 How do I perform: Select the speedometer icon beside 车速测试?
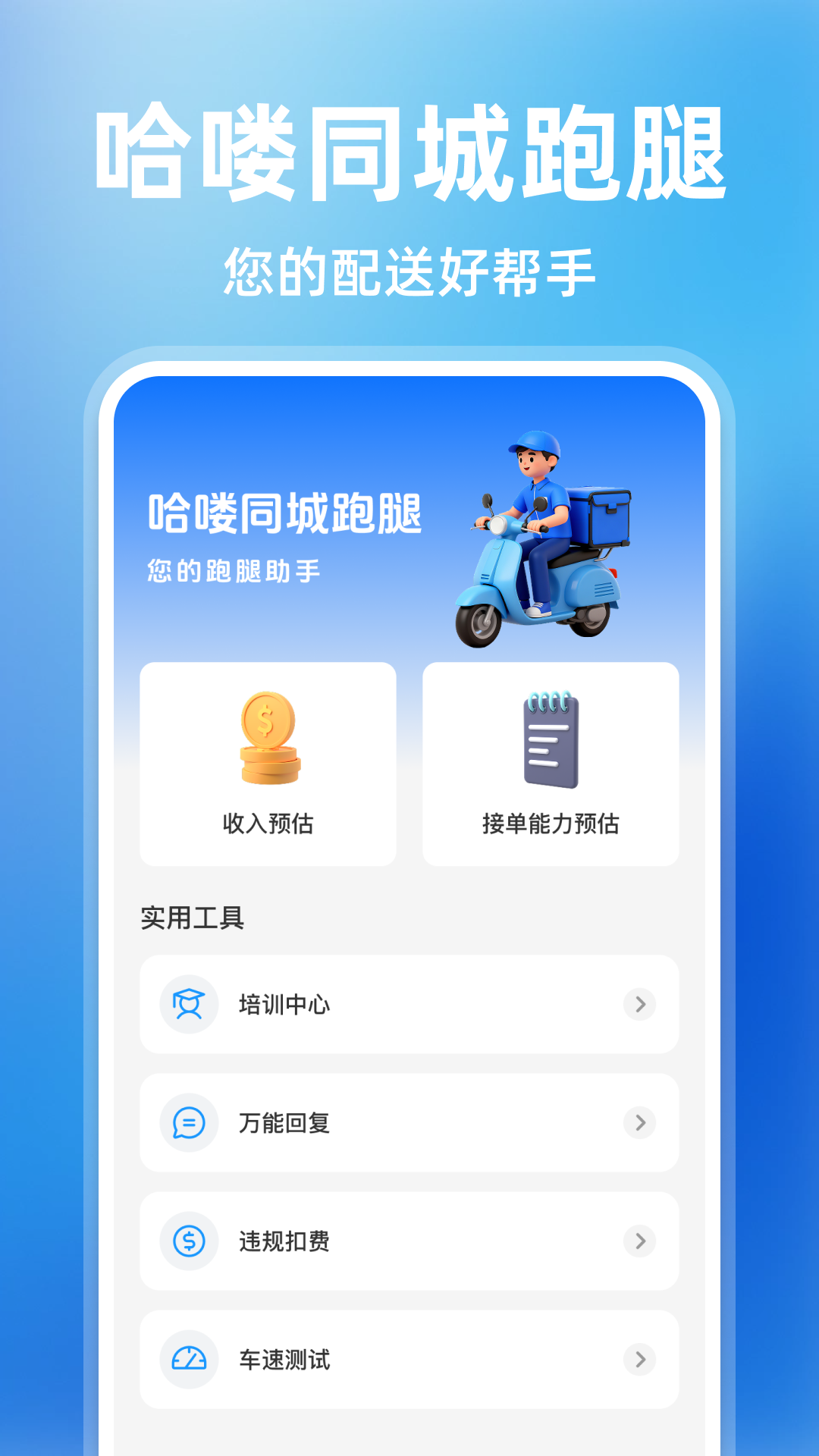point(188,1360)
